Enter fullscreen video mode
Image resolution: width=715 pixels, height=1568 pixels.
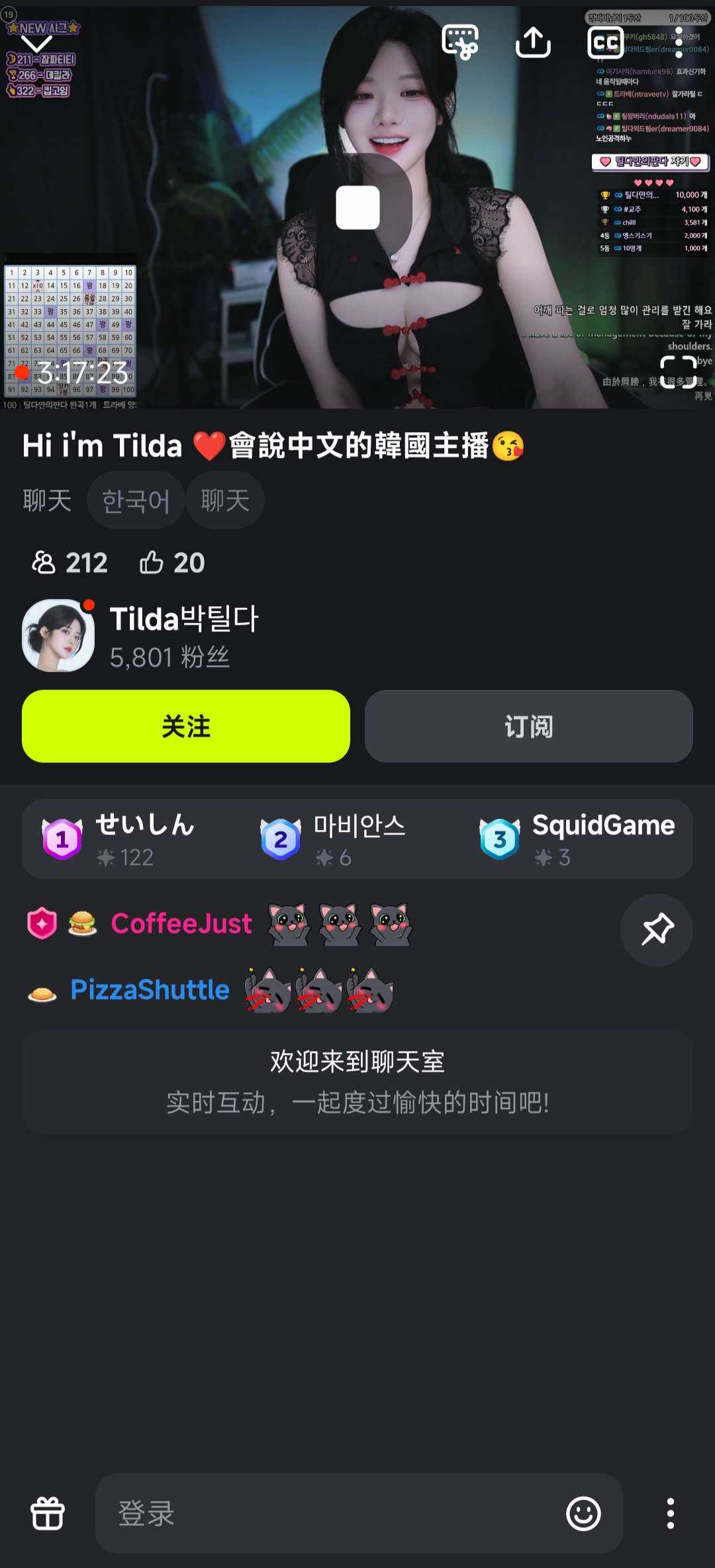pos(678,371)
